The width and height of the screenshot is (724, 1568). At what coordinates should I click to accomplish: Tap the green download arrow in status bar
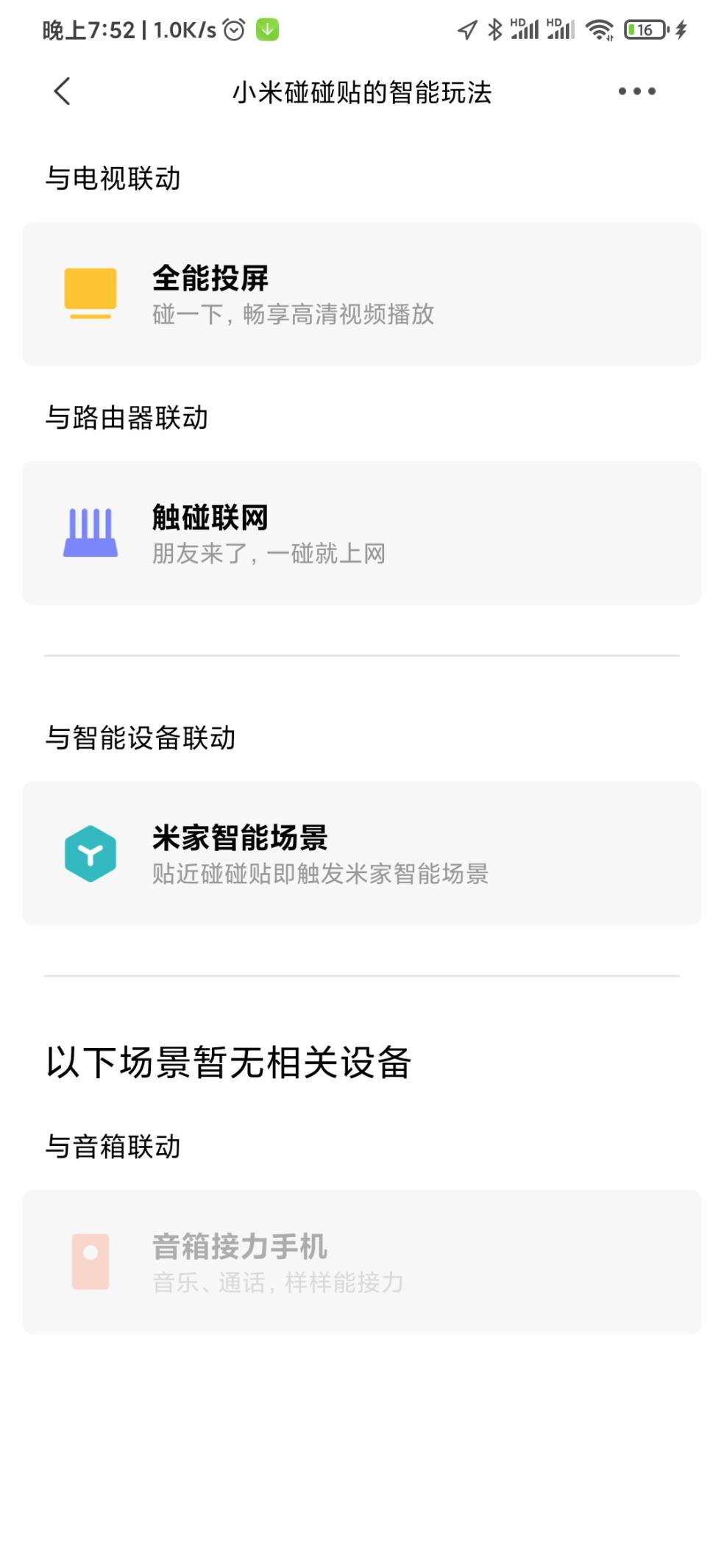point(269,29)
